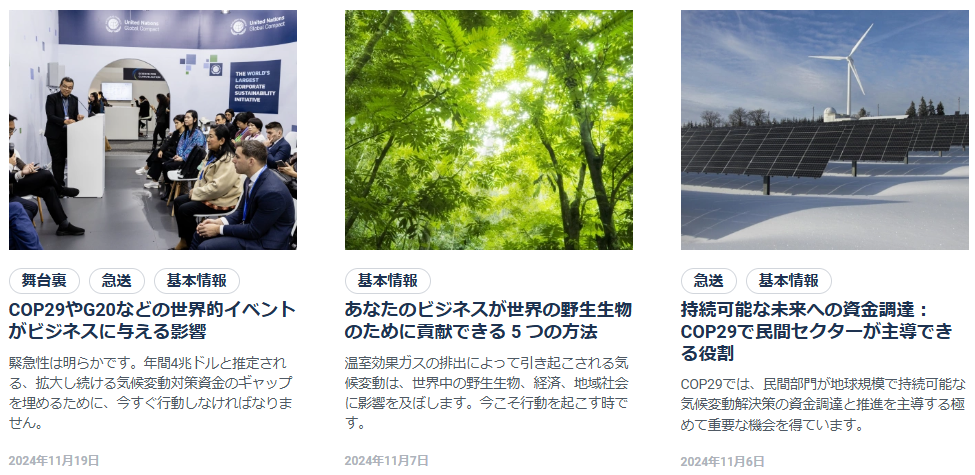Tap 基本情報 chip under the solar panel photo
Image resolution: width=975 pixels, height=475 pixels.
coord(789,281)
